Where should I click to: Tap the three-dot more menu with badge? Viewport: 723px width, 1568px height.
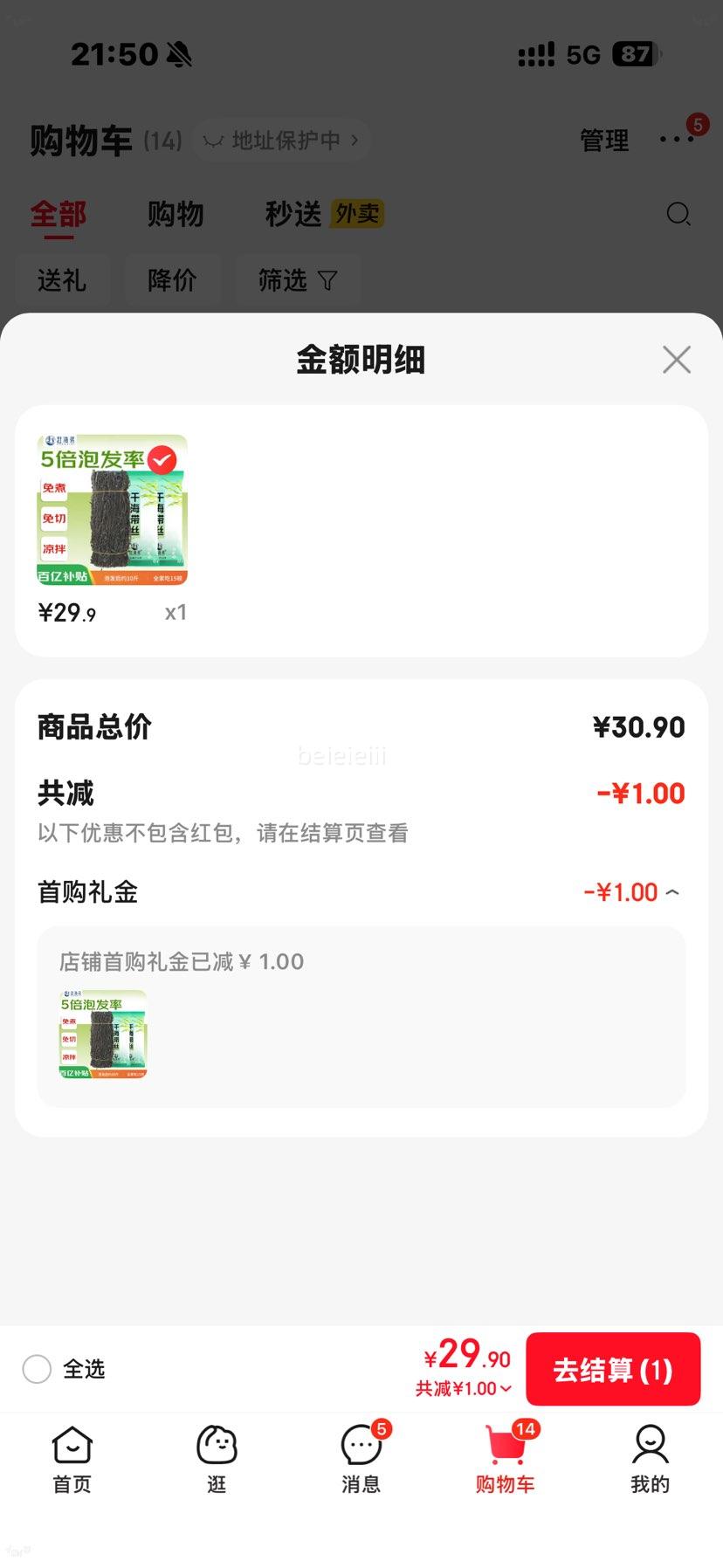pyautogui.click(x=678, y=140)
